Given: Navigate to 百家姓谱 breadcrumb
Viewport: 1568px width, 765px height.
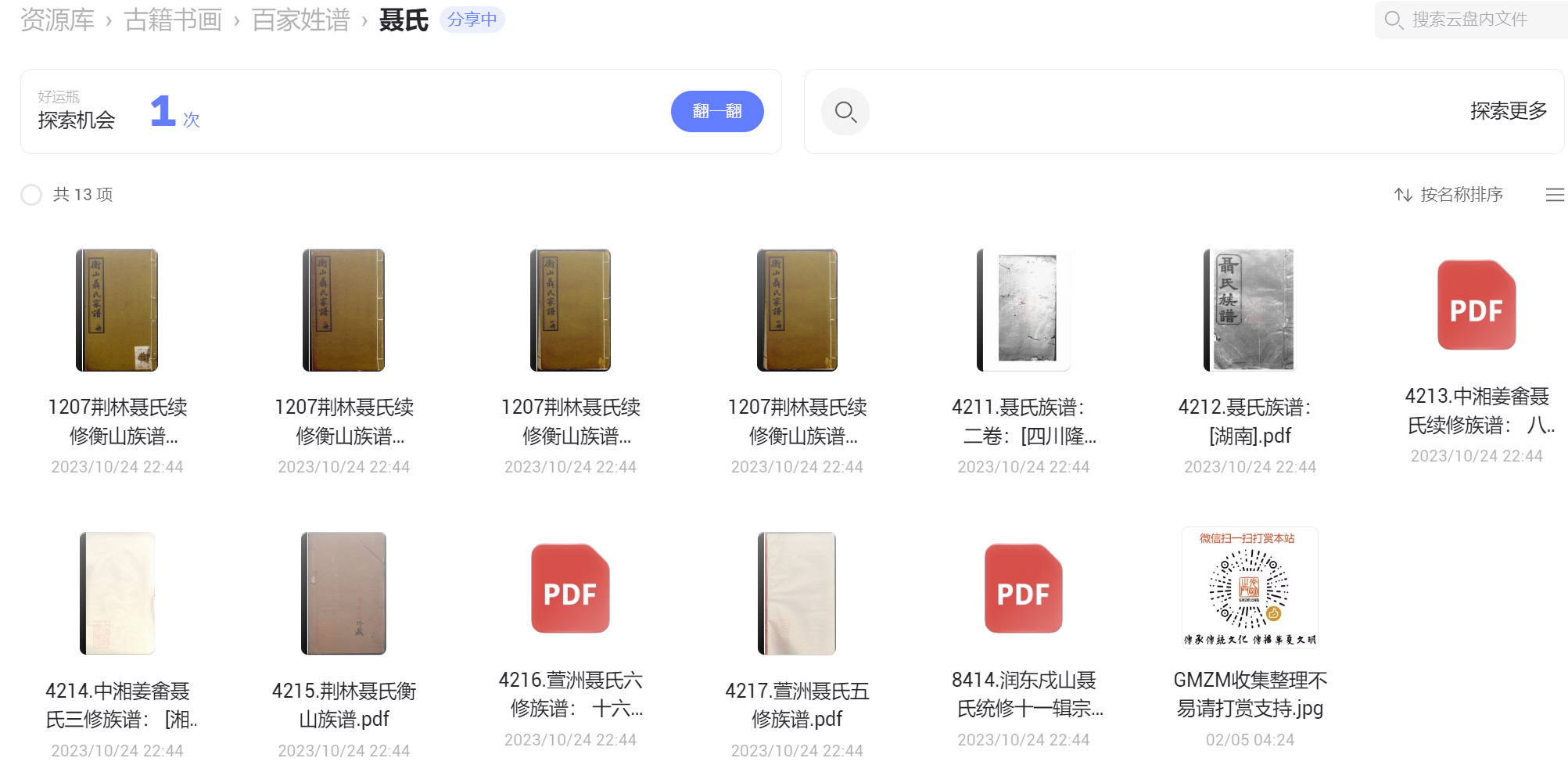Looking at the screenshot, I should [300, 20].
